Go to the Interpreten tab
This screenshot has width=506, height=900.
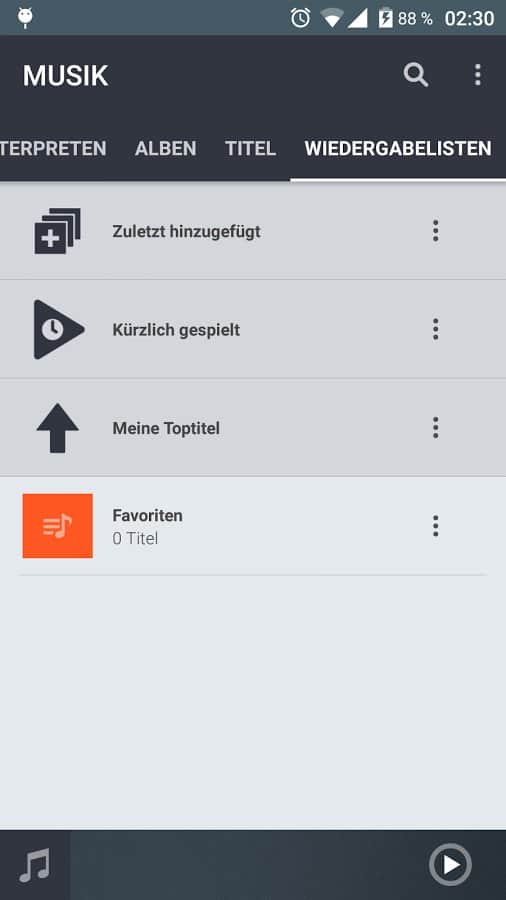pos(53,148)
